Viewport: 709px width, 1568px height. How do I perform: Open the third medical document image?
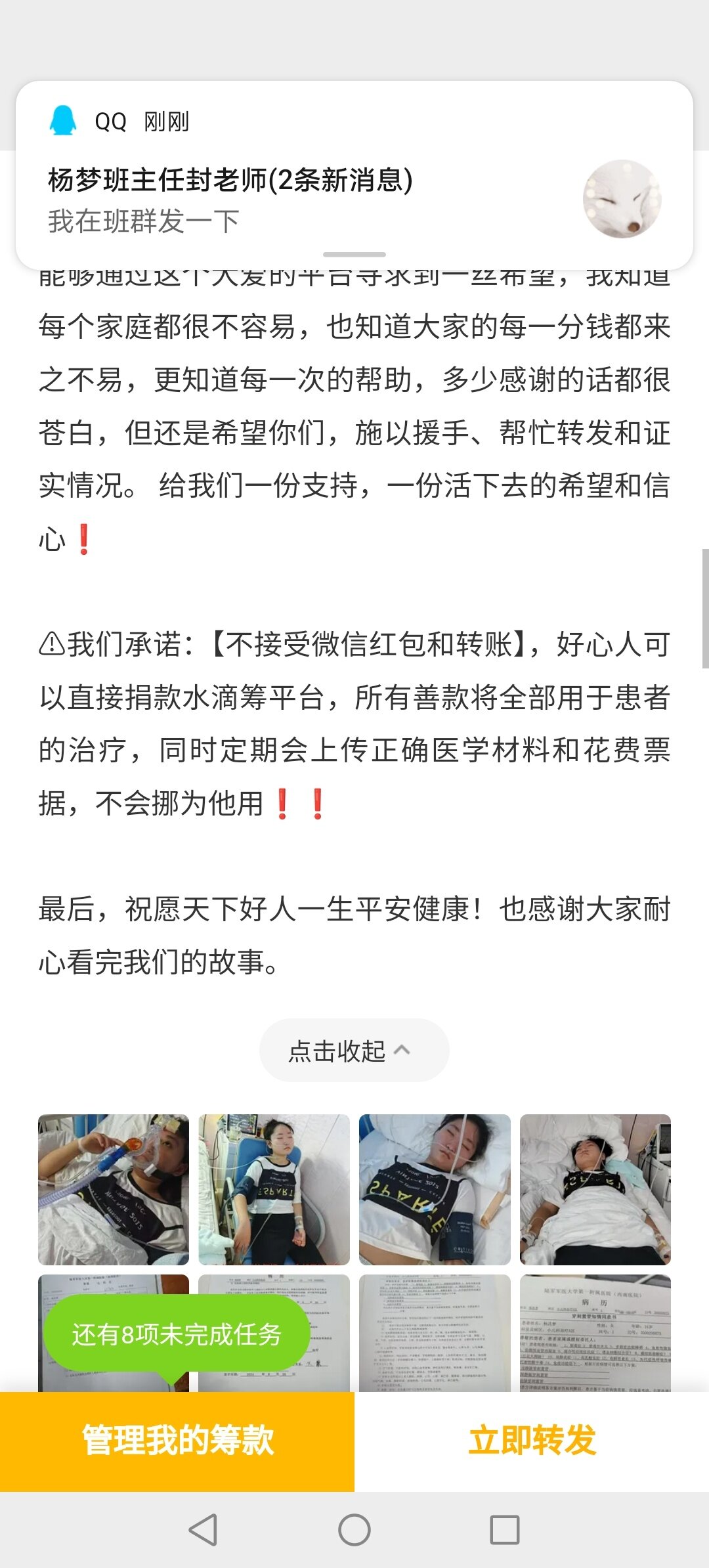435,1333
